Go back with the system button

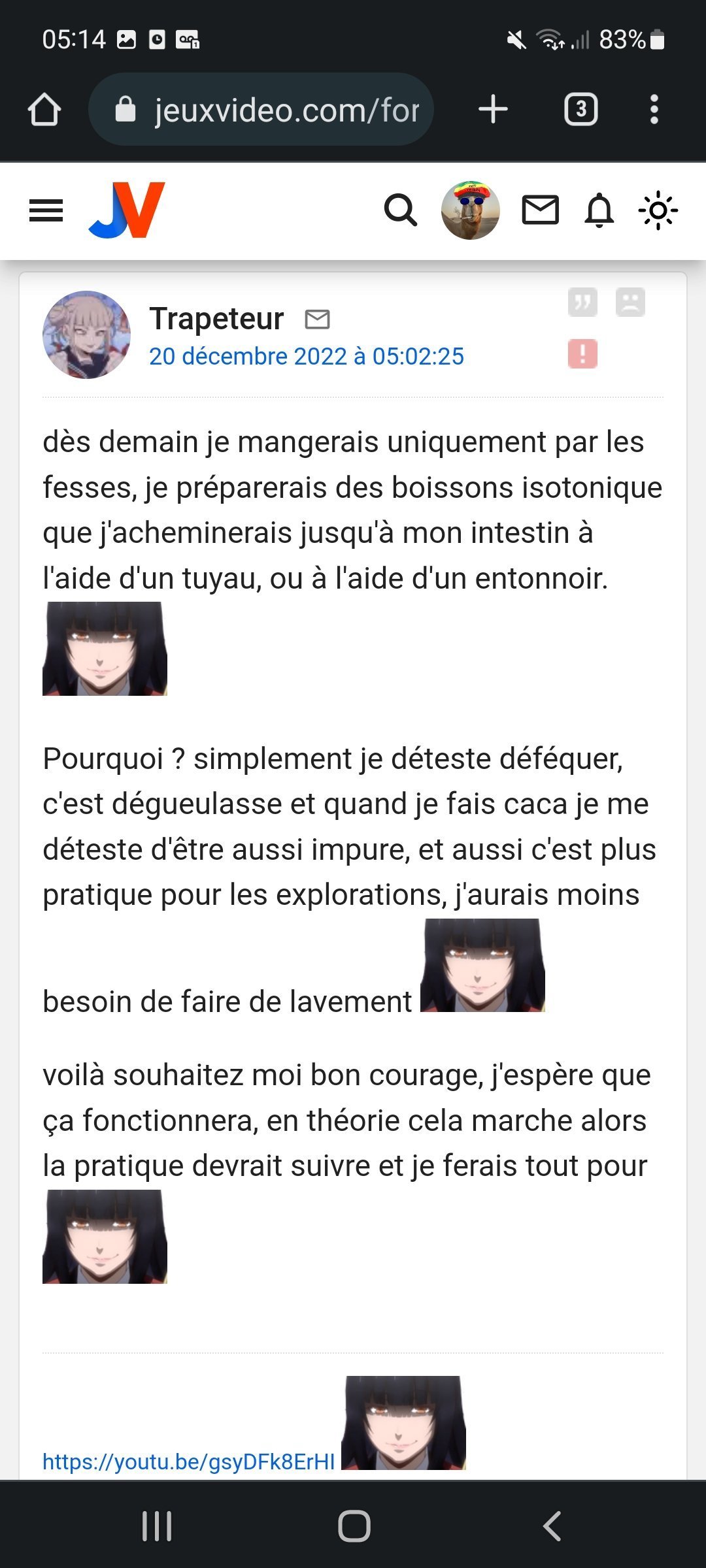click(x=552, y=1526)
